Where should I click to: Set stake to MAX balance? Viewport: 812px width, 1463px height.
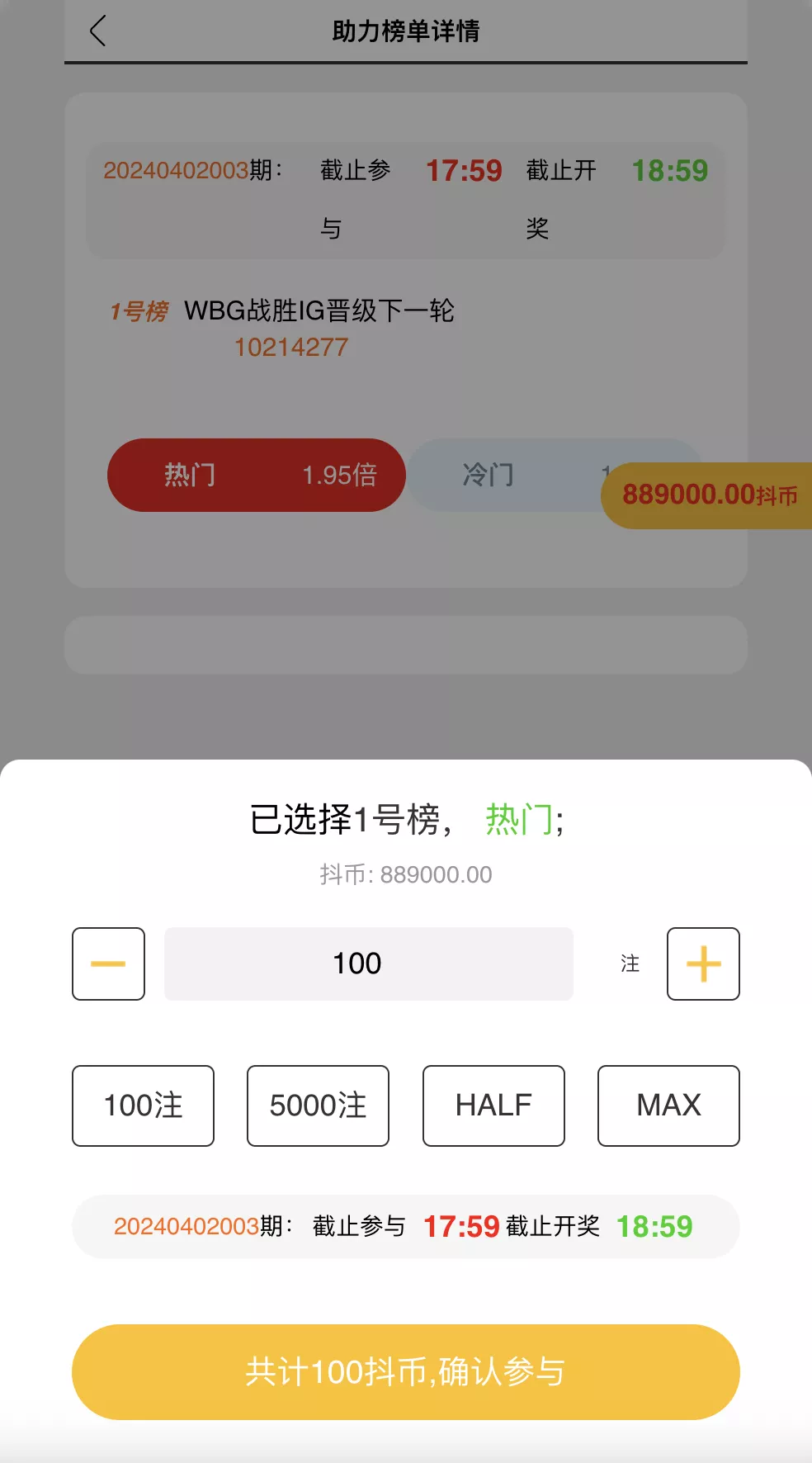click(x=668, y=1106)
